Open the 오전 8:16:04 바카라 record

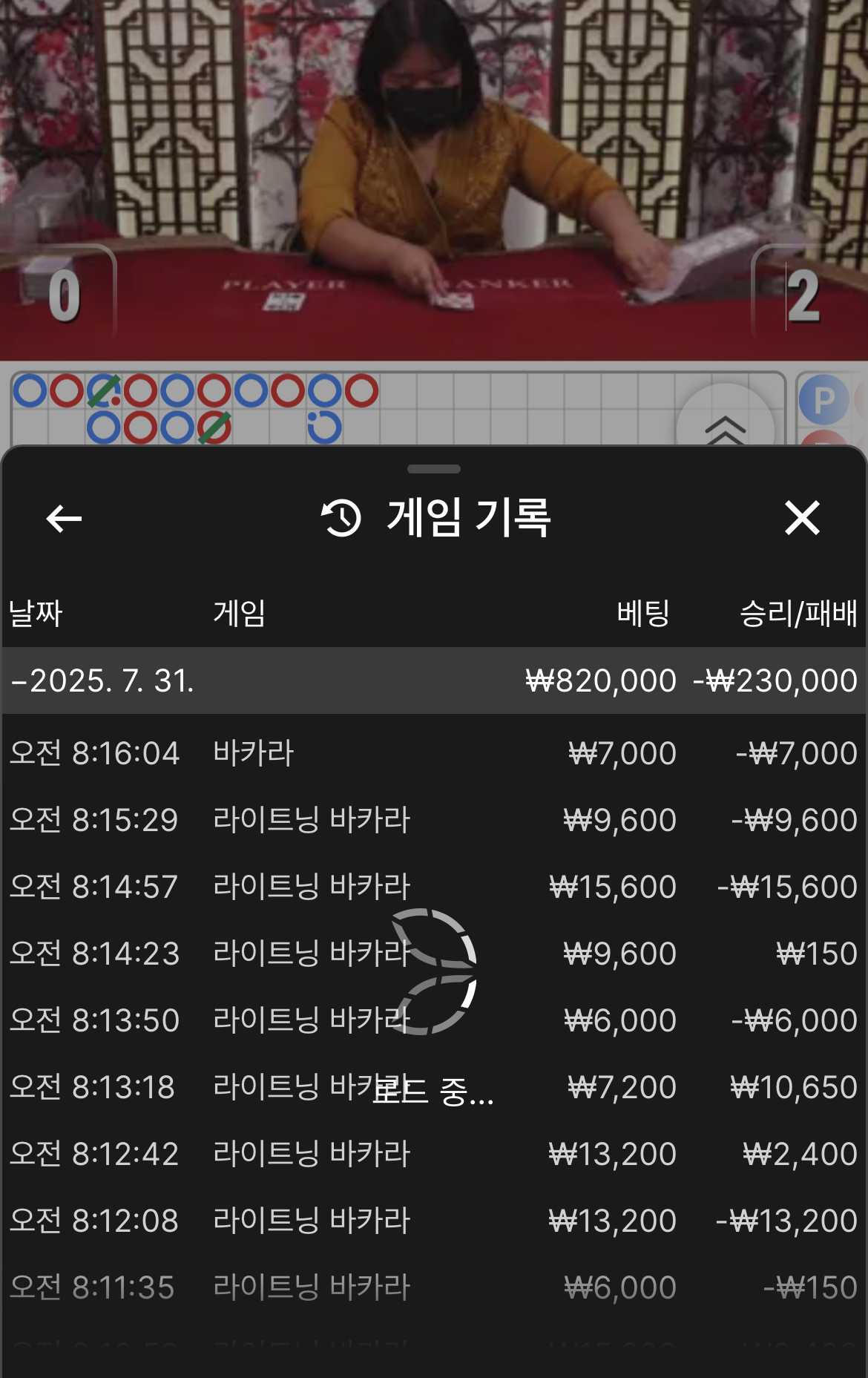click(x=433, y=753)
